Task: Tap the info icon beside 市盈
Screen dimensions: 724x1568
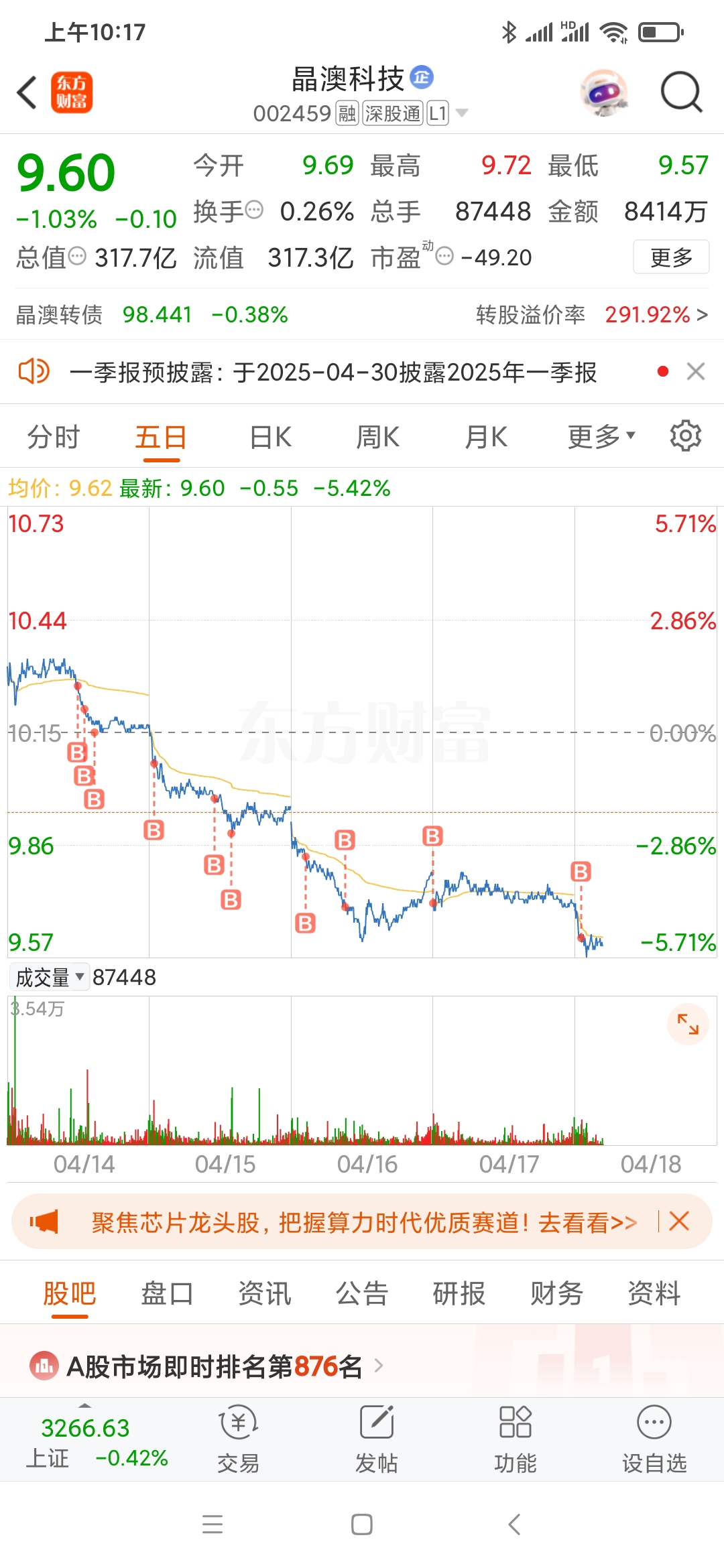Action: tap(444, 257)
